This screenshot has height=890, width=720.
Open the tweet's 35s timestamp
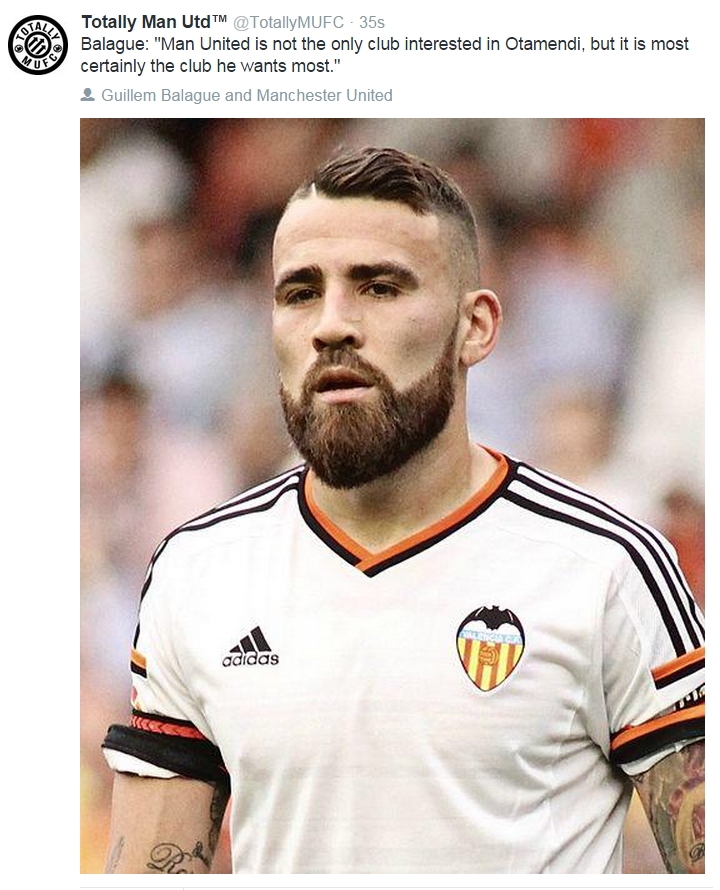pyautogui.click(x=372, y=23)
